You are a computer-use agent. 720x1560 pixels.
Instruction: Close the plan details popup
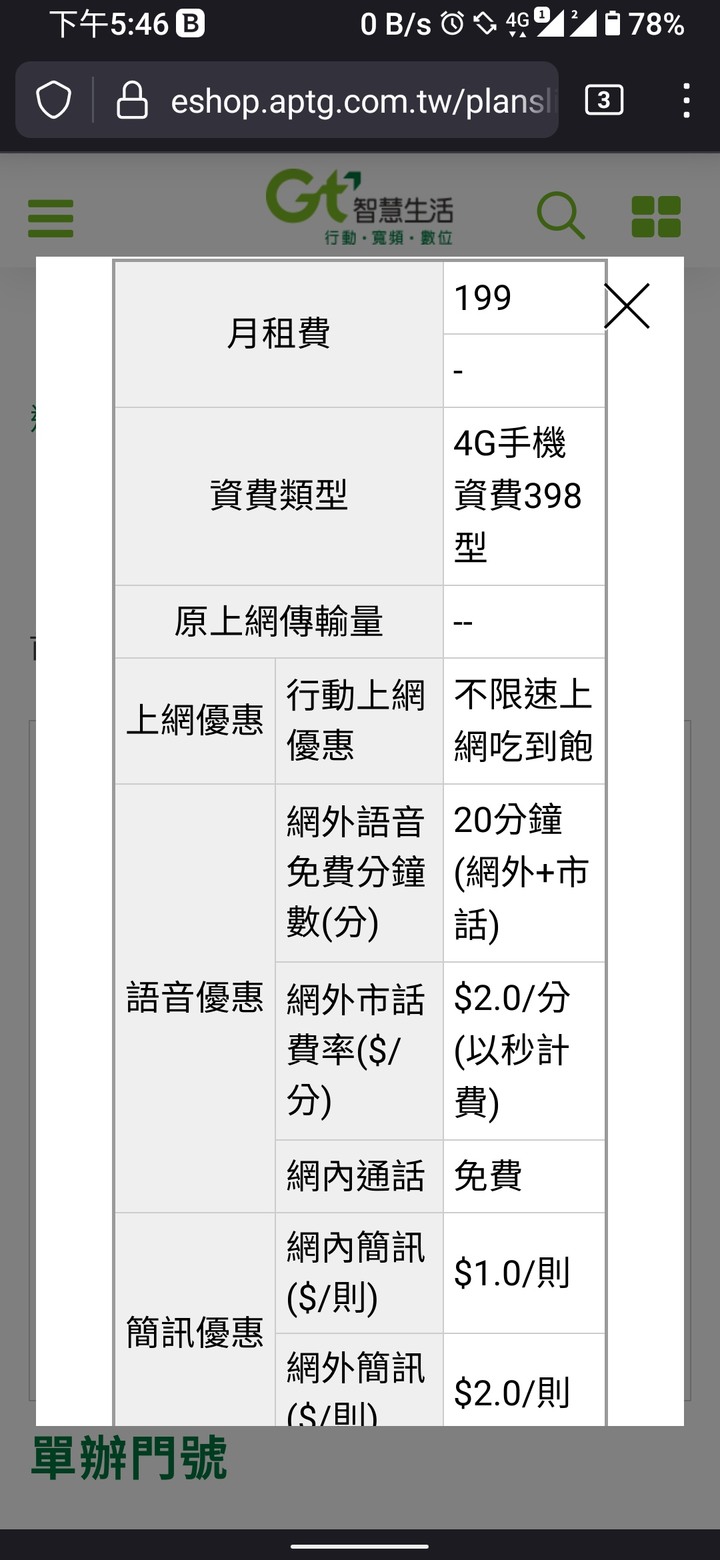point(627,306)
